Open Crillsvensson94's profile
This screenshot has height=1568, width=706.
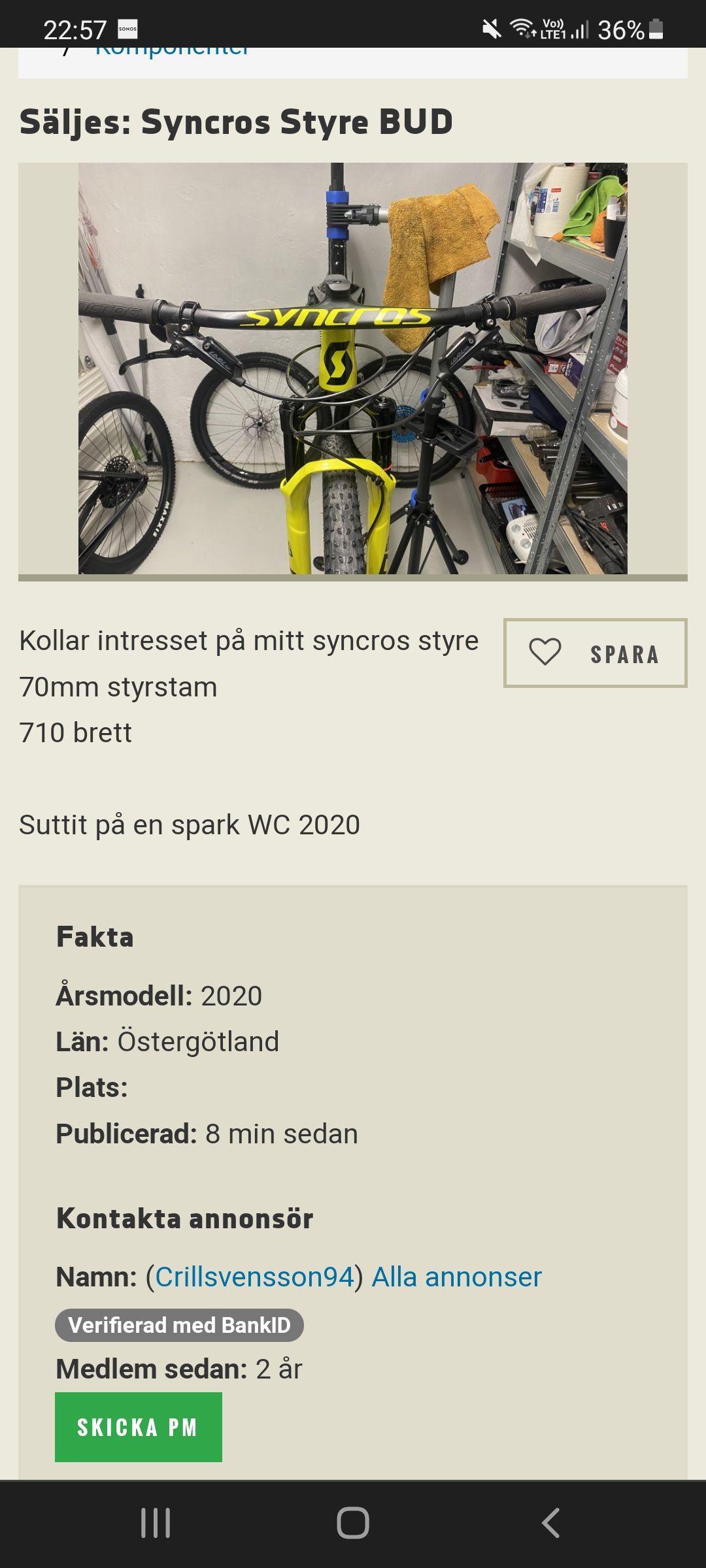point(254,1277)
